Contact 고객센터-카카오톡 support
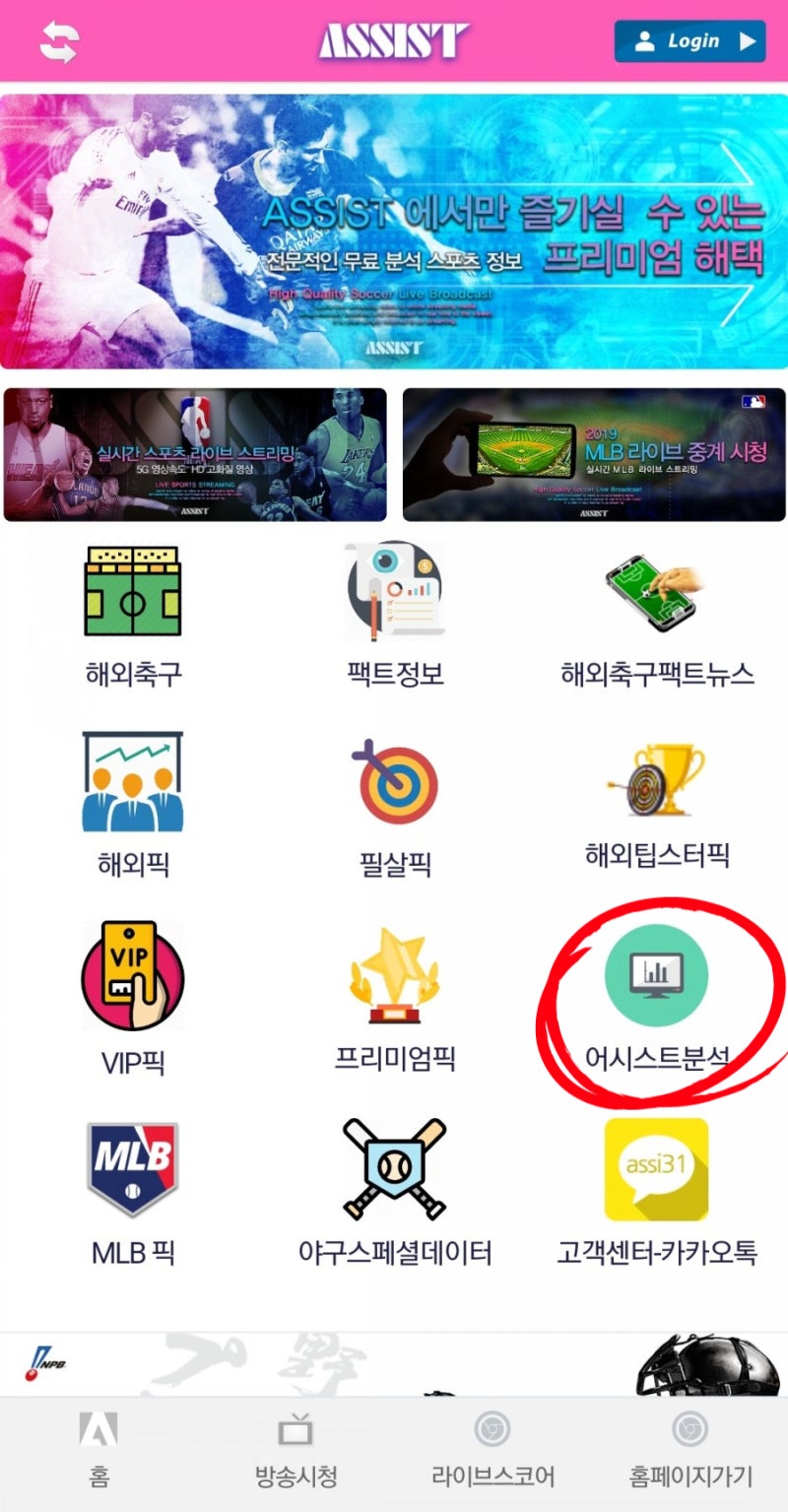 click(x=656, y=1187)
